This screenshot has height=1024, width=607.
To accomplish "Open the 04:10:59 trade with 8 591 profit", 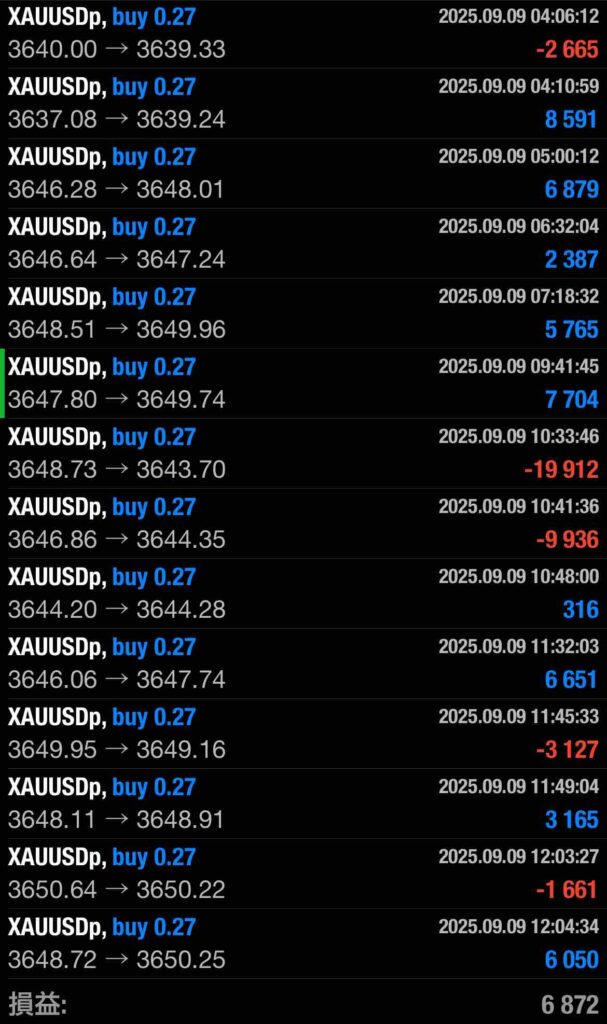I will click(303, 103).
